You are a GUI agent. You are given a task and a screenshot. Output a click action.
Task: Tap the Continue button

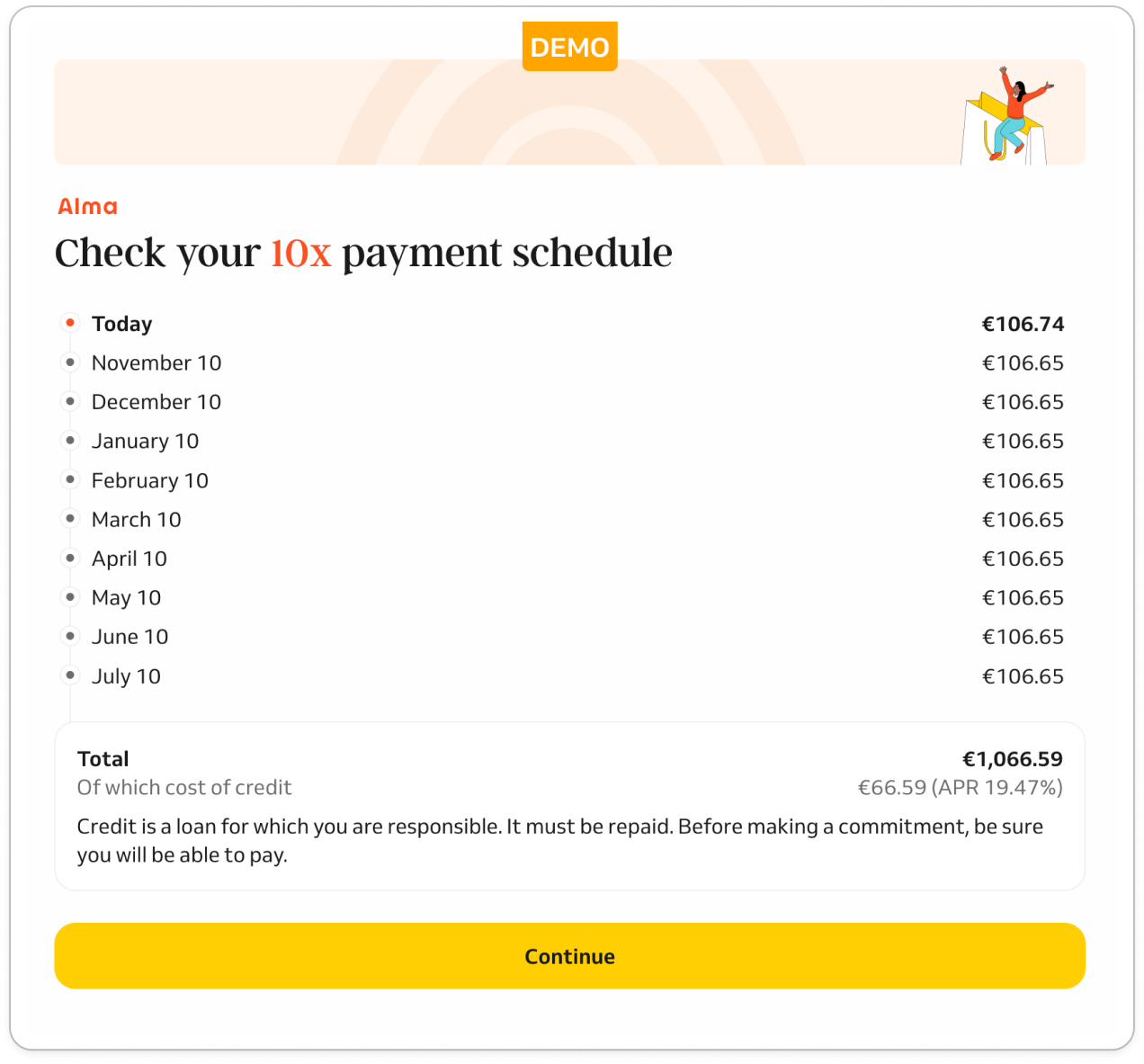pos(569,955)
